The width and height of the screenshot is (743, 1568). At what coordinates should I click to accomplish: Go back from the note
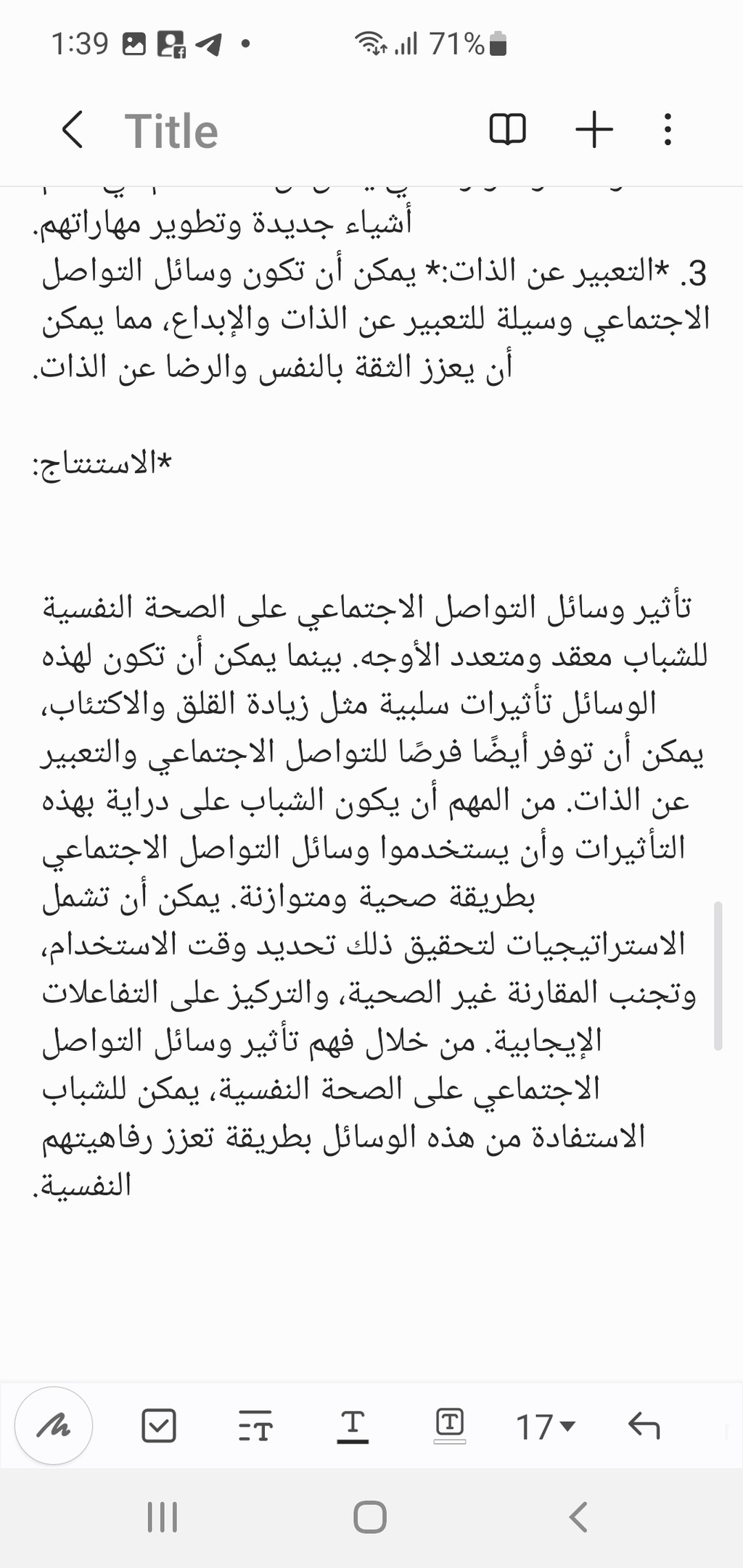73,131
